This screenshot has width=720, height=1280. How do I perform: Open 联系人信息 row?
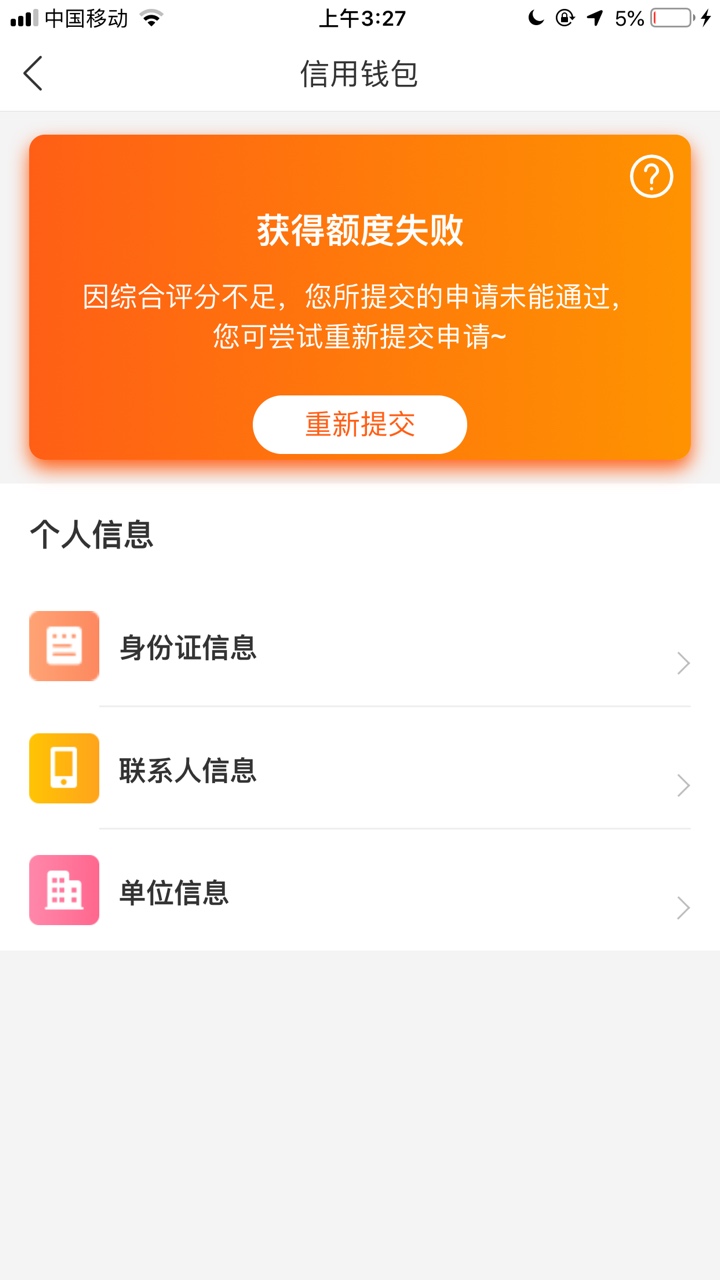pos(360,769)
